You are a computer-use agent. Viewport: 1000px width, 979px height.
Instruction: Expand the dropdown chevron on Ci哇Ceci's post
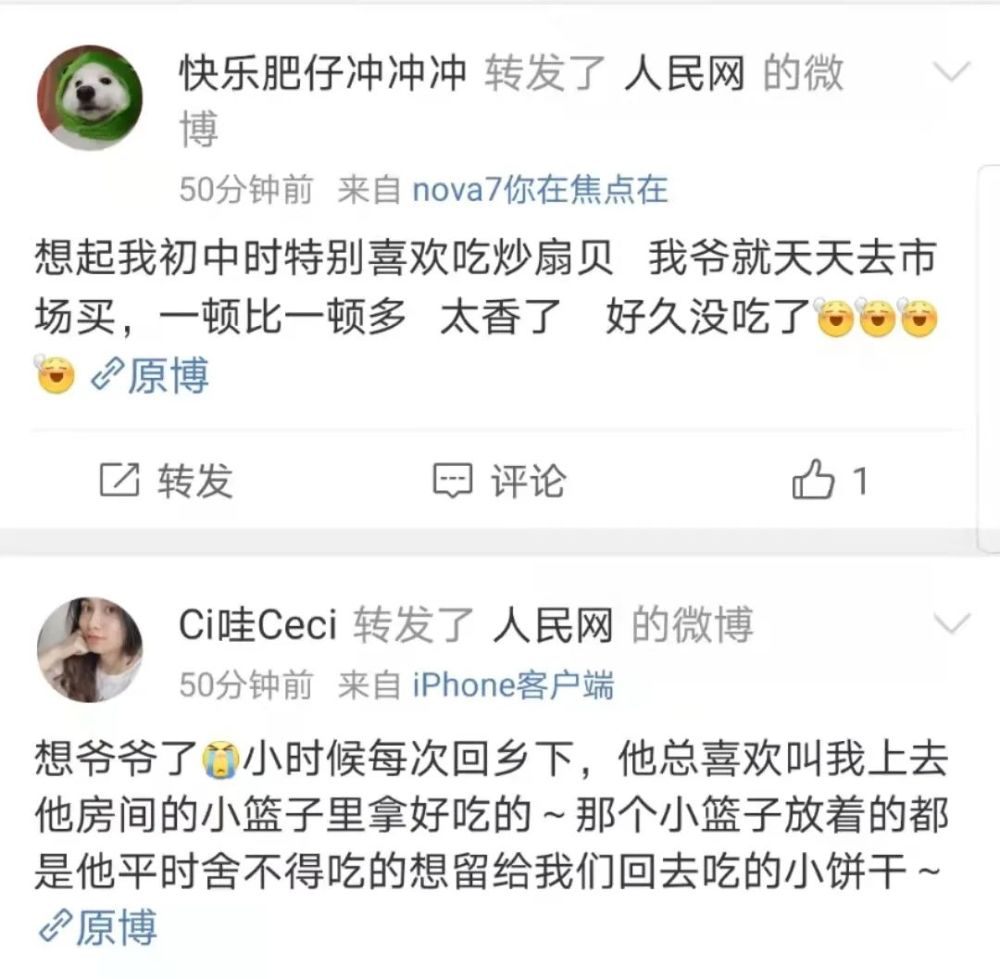pos(950,624)
